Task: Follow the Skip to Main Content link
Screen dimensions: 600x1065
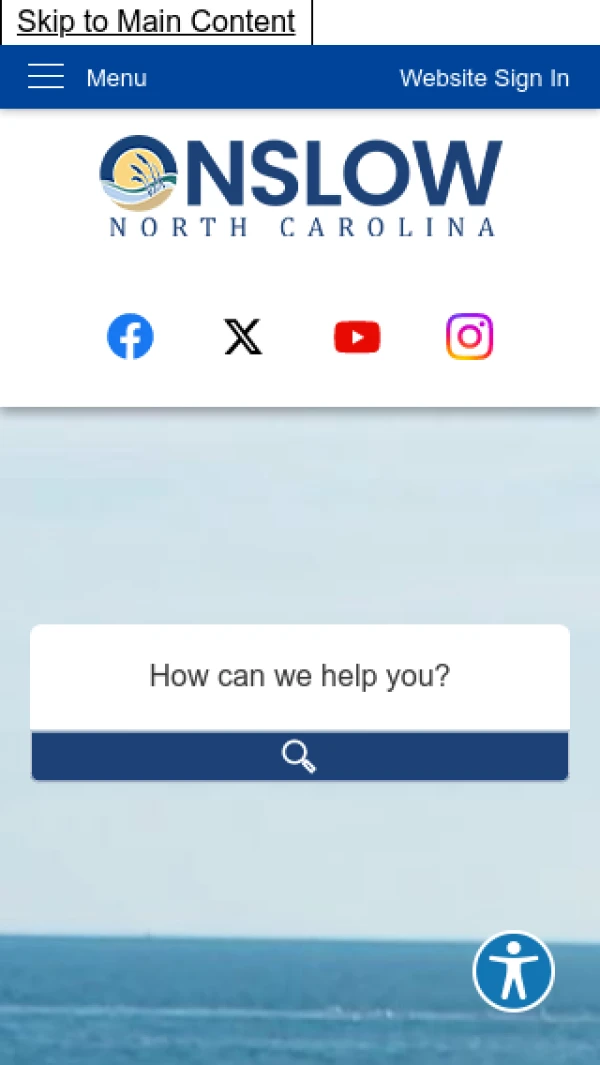Action: 156,21
